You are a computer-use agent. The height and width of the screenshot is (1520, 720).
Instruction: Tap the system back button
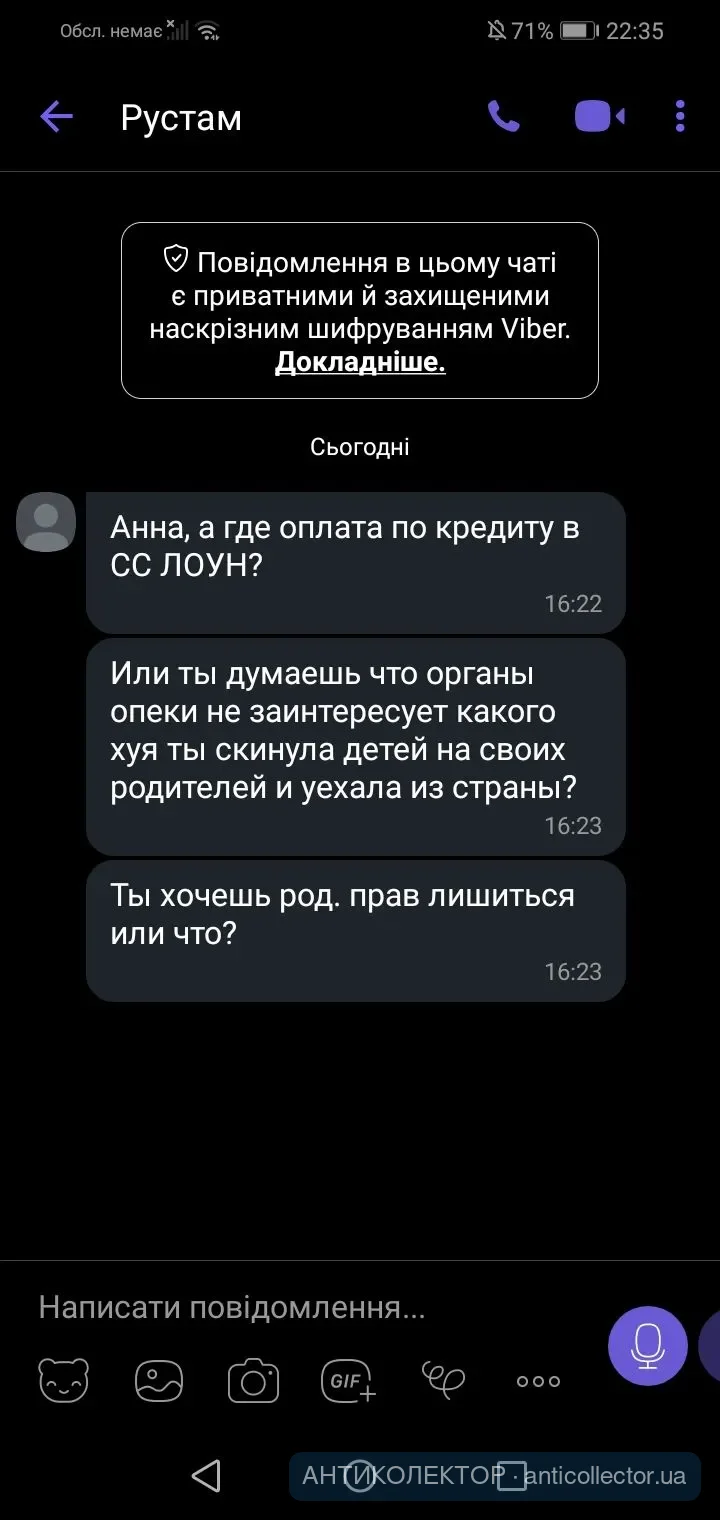205,1475
